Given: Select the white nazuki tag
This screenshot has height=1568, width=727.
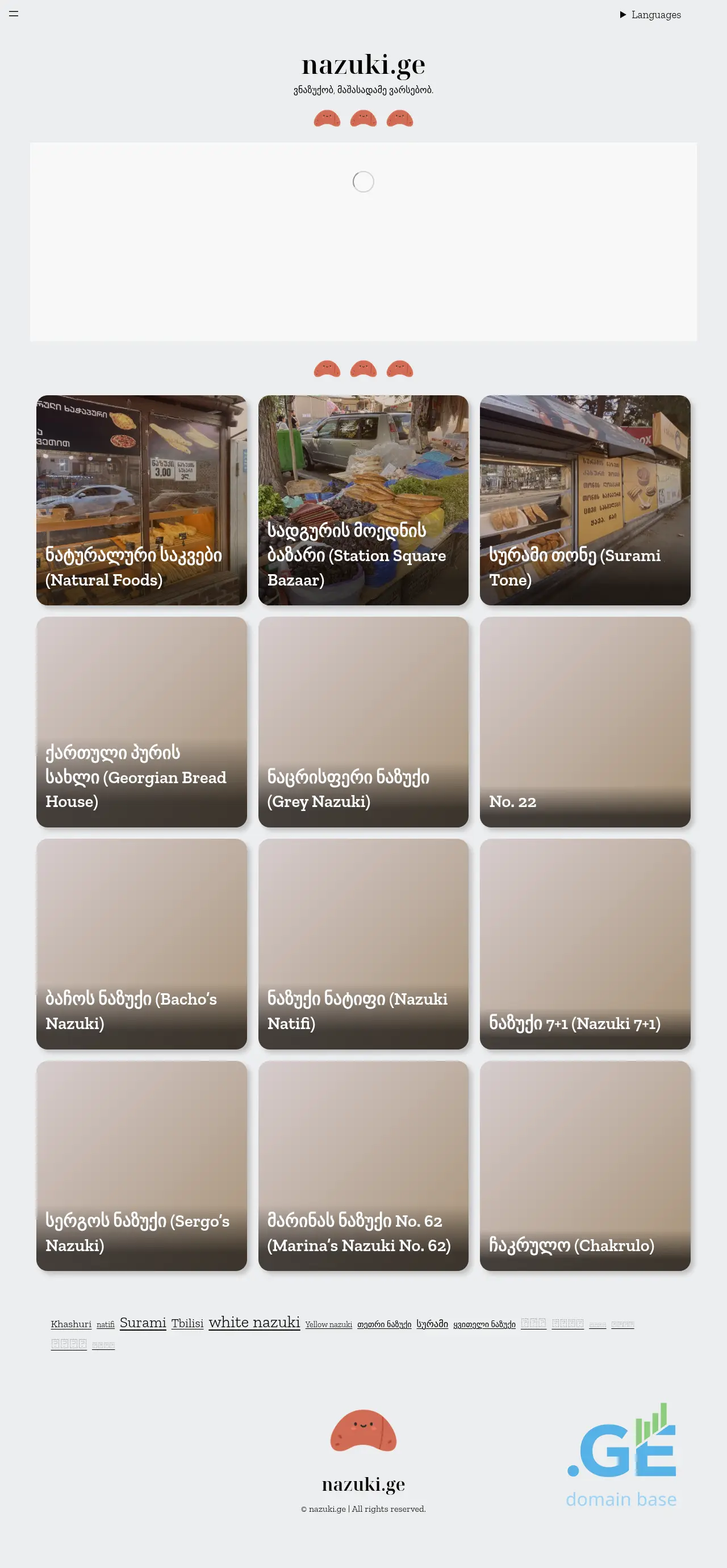Looking at the screenshot, I should coord(254,1322).
